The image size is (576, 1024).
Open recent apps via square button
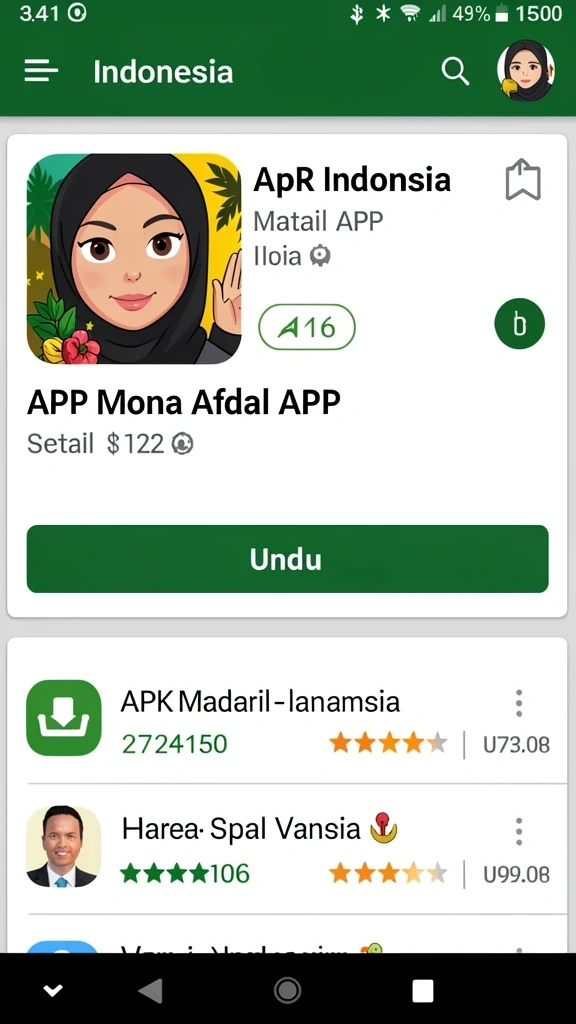[x=423, y=991]
